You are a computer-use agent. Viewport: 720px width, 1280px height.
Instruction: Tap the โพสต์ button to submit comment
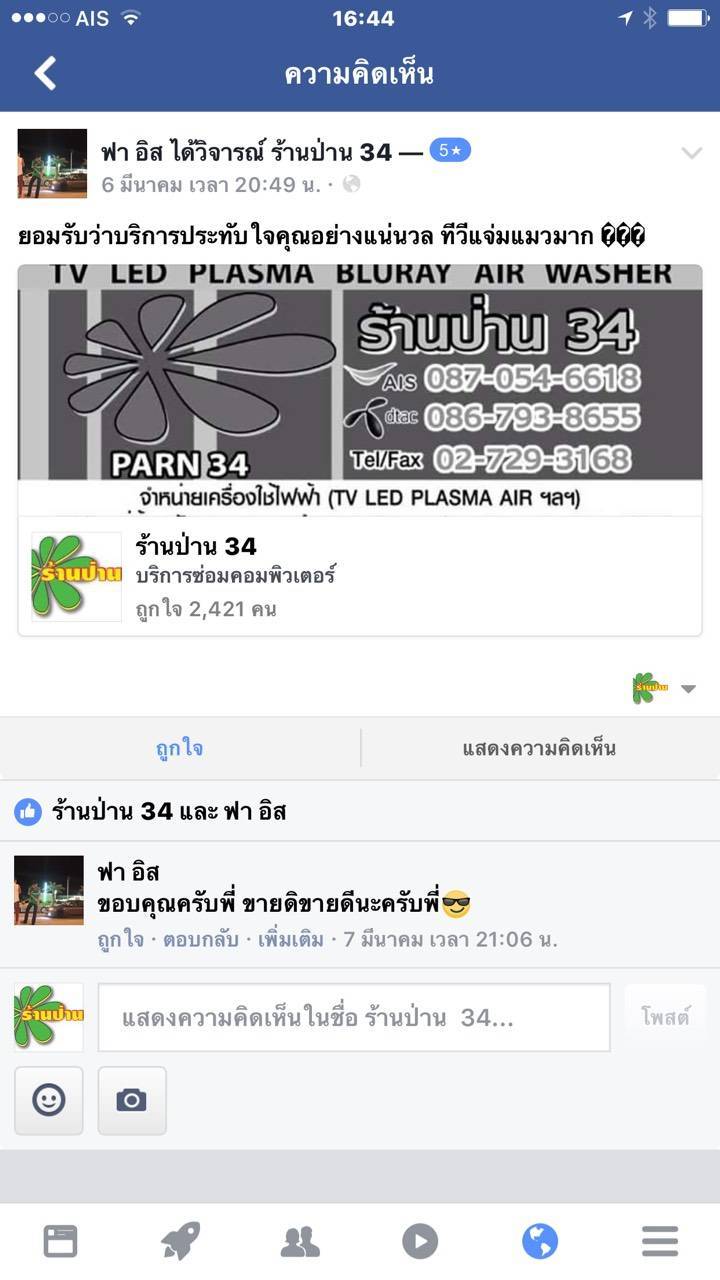click(x=665, y=1018)
